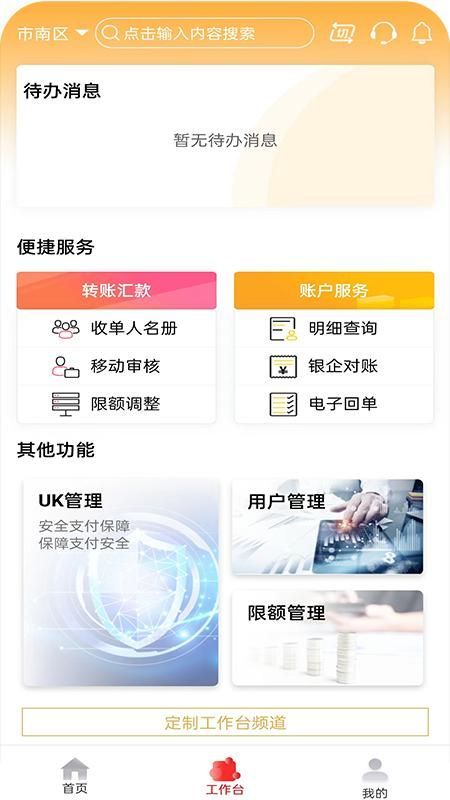This screenshot has width=450, height=800.
Task: Open the UK管理 card
Action: 121,582
